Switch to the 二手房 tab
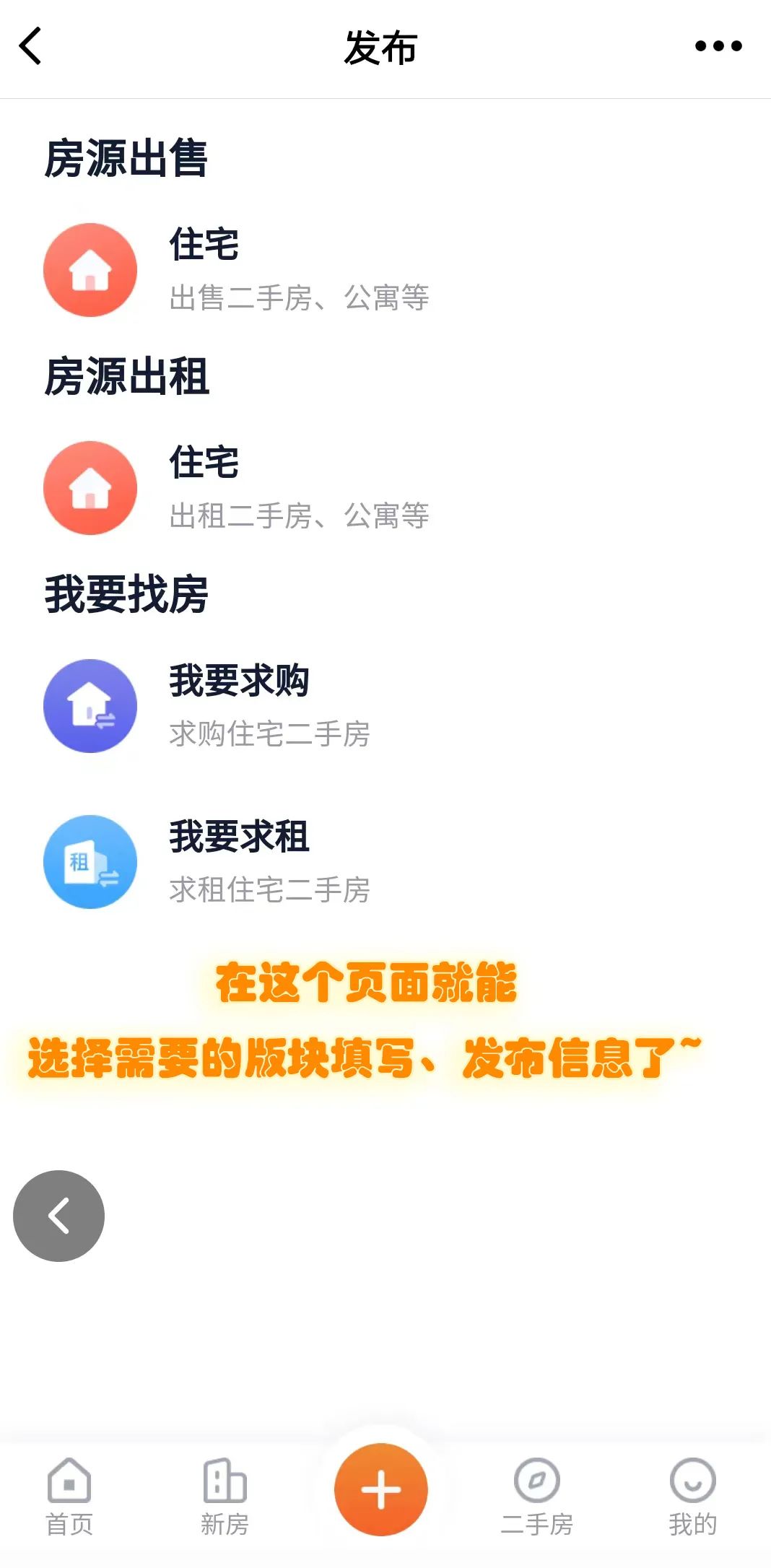The image size is (771, 1568). tap(537, 1497)
